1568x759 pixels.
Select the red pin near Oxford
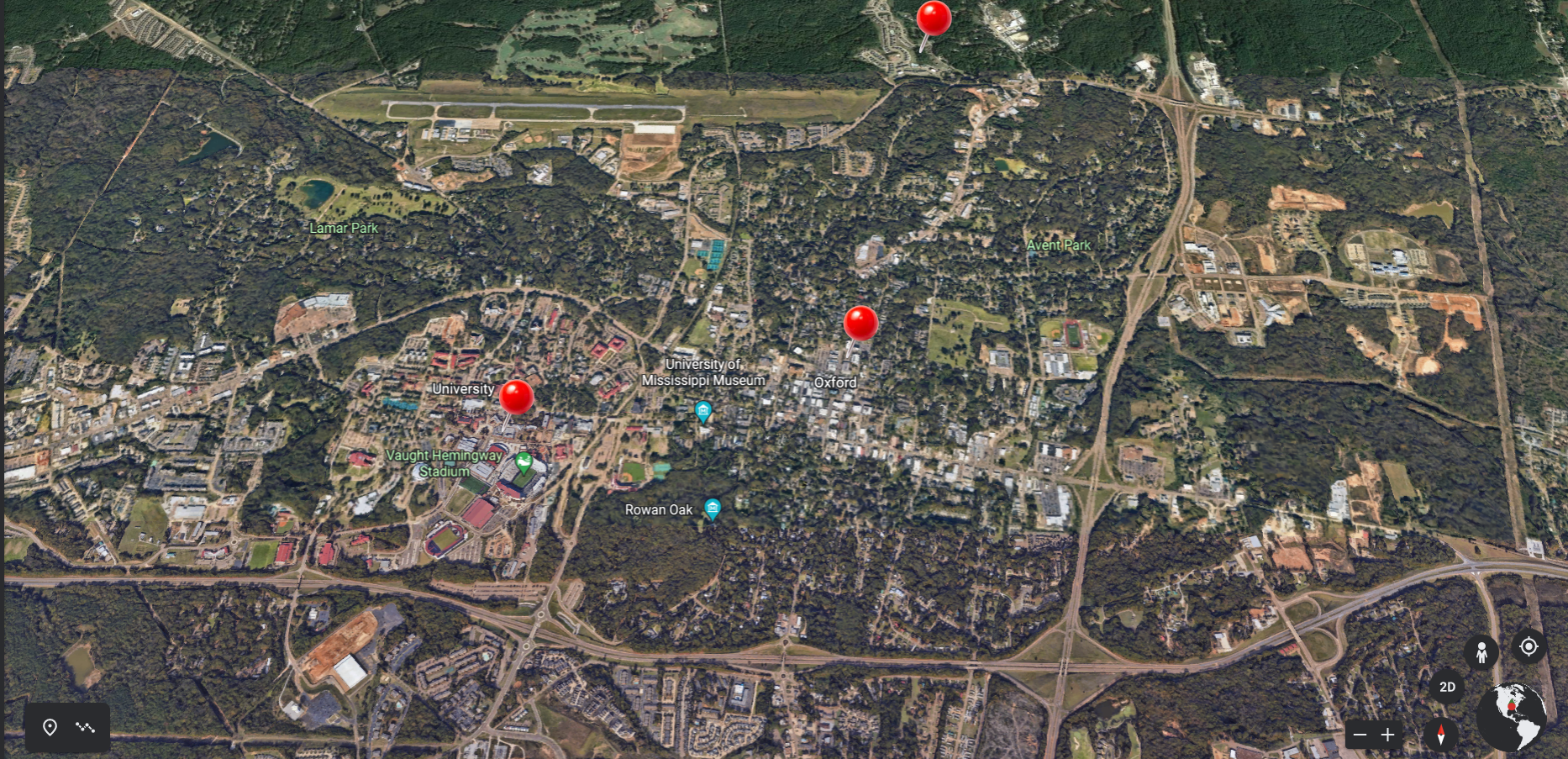point(860,323)
